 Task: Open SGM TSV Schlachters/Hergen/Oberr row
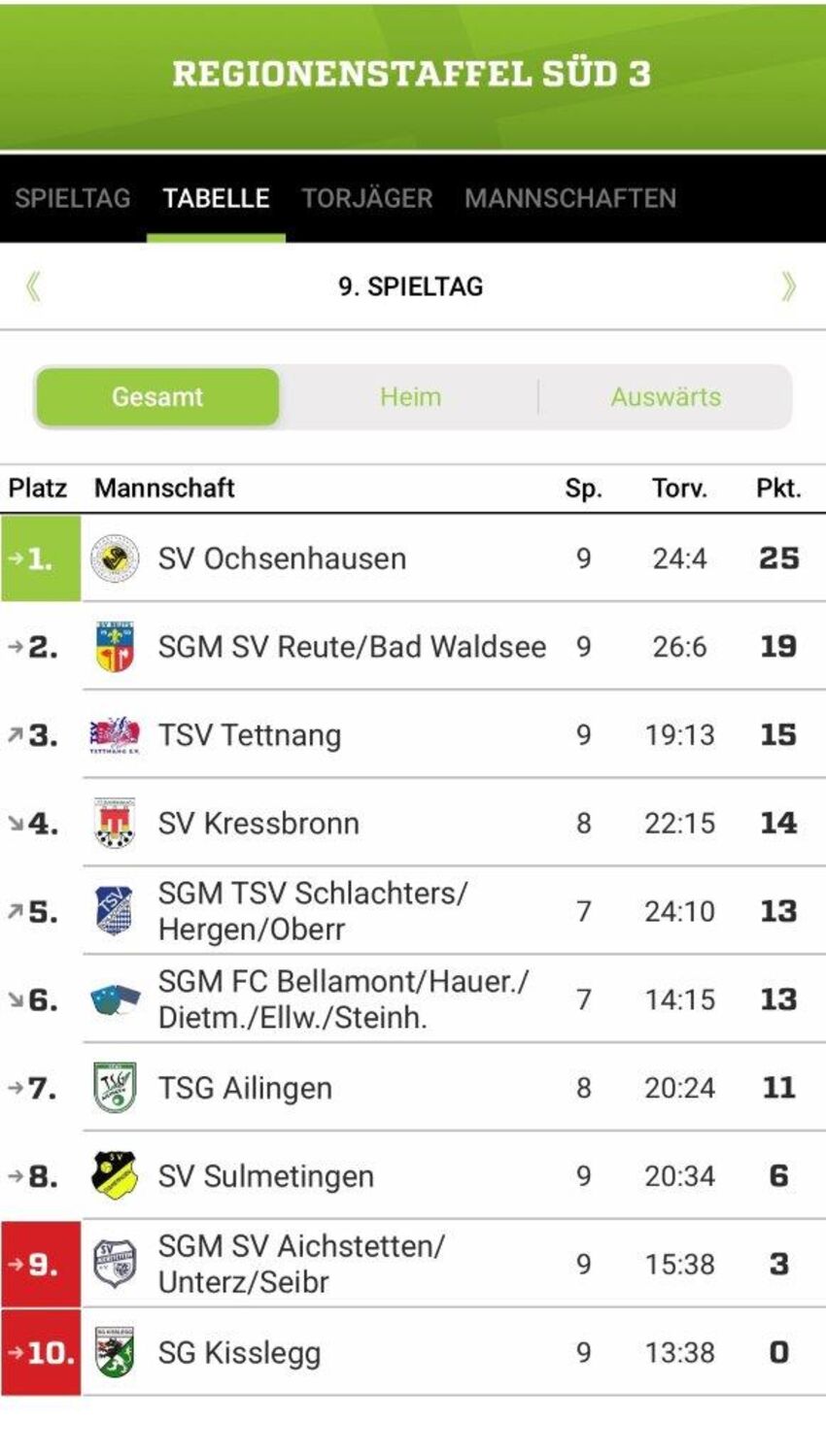[x=313, y=911]
